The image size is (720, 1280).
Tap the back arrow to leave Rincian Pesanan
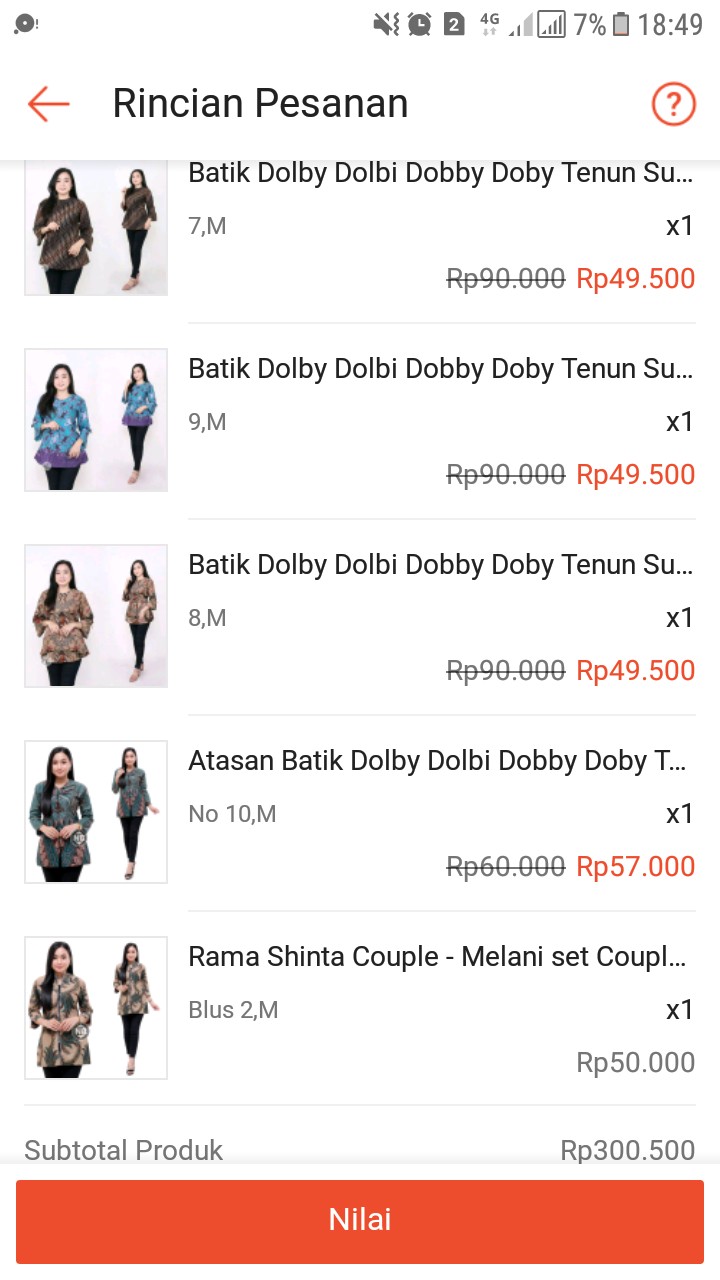tap(46, 103)
